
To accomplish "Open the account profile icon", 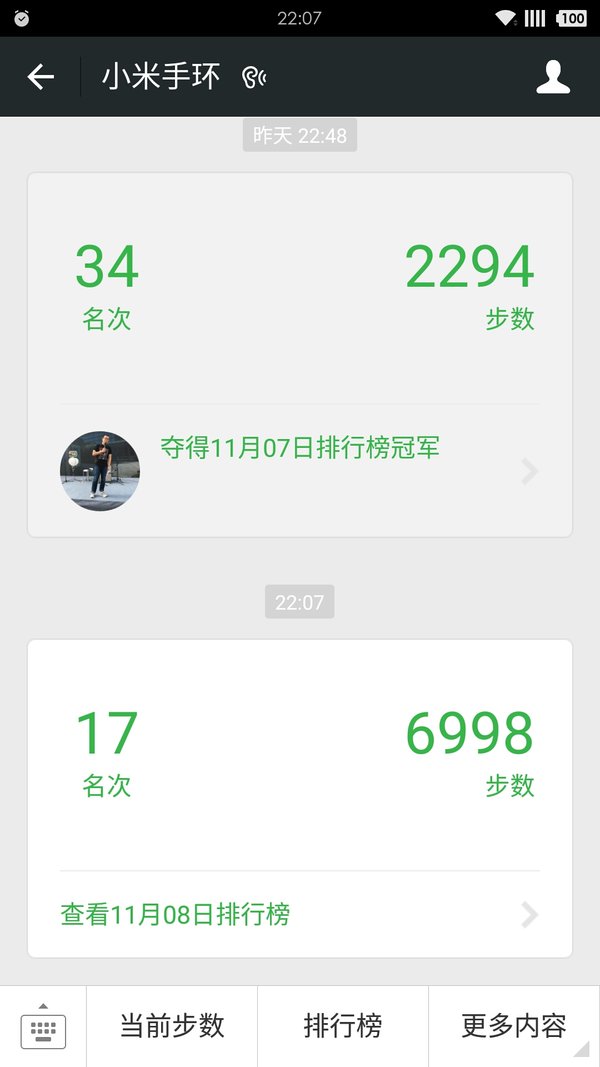I will click(552, 77).
